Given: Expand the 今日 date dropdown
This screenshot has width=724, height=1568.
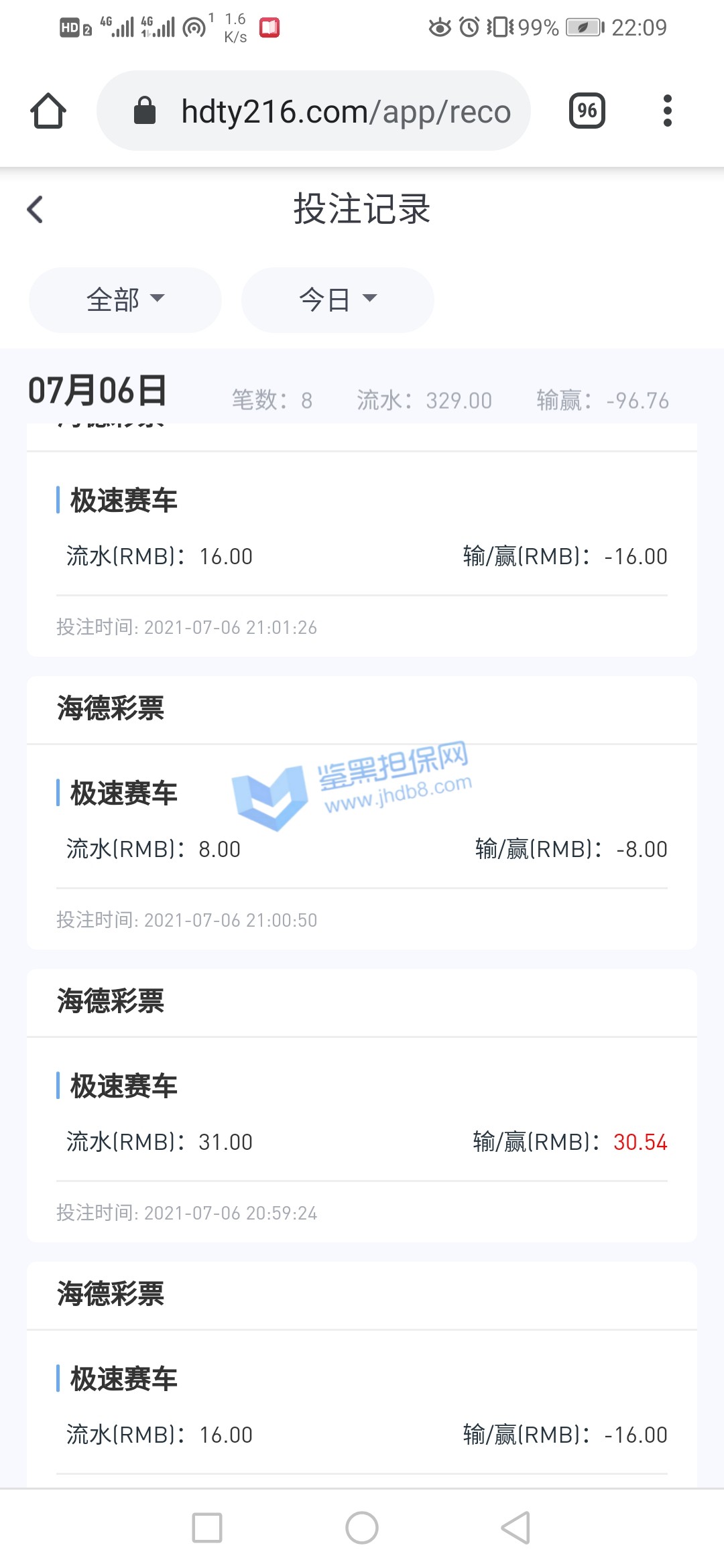Looking at the screenshot, I should coord(337,300).
